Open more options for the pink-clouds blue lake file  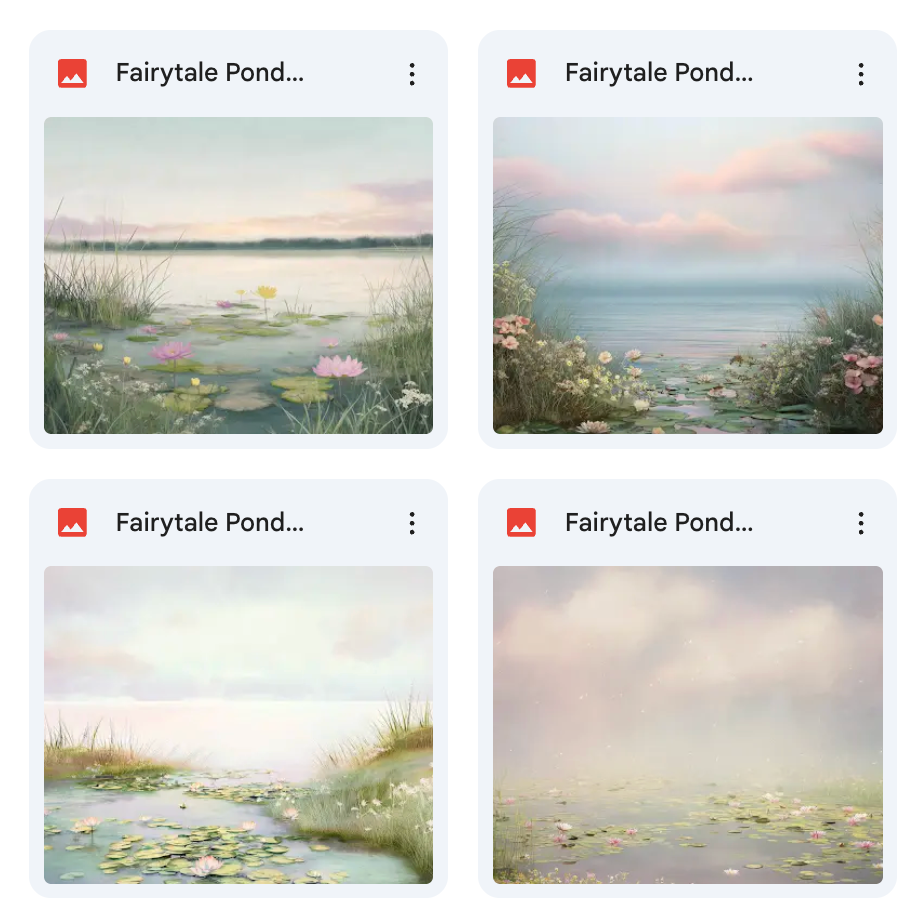click(860, 73)
